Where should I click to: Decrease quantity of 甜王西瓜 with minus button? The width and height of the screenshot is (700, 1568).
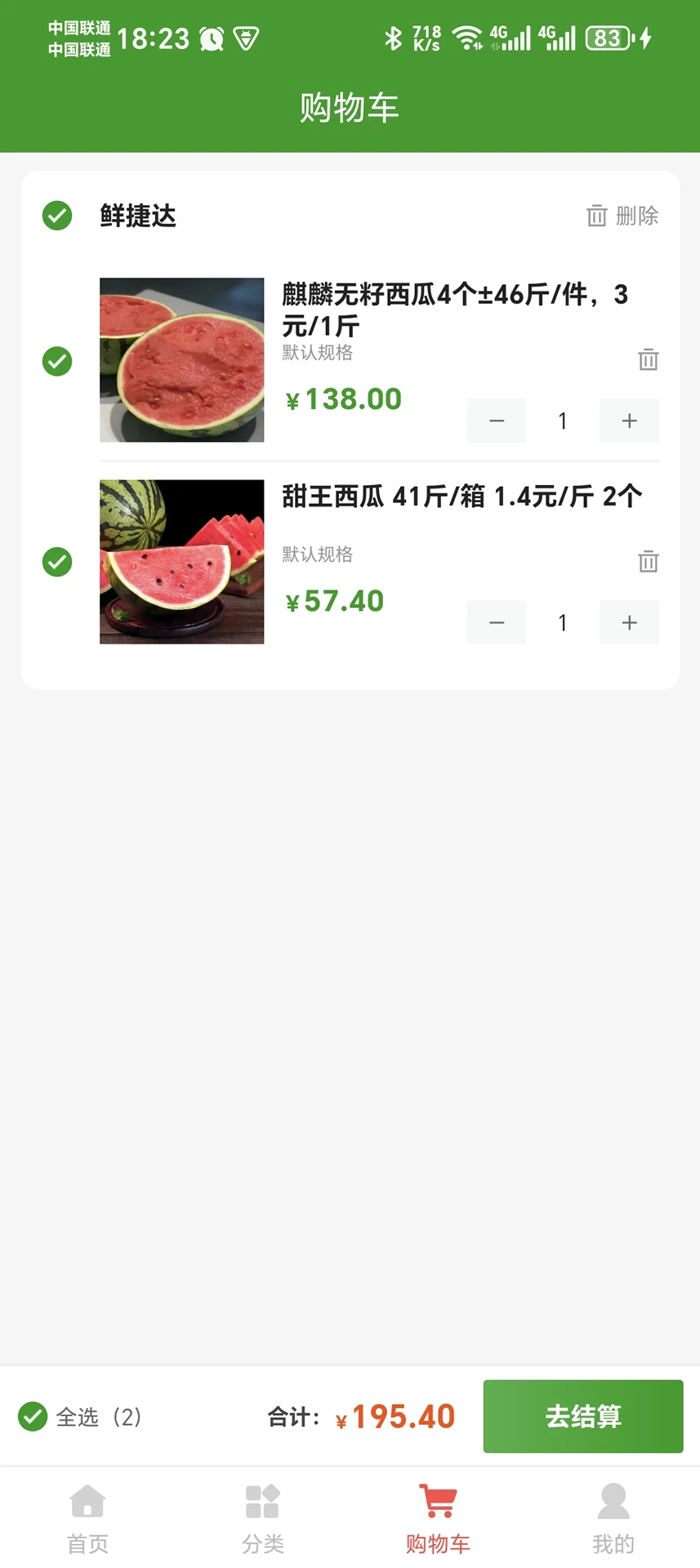click(x=496, y=621)
